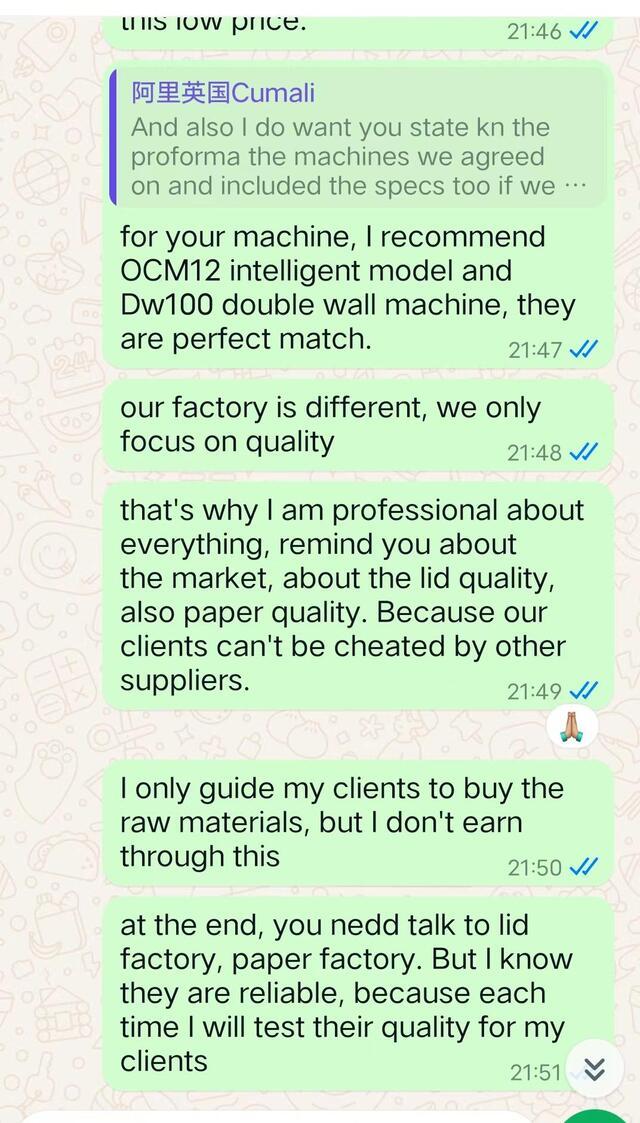Jump to latest messages with double-chevron button
640x1123 pixels.
(594, 1070)
